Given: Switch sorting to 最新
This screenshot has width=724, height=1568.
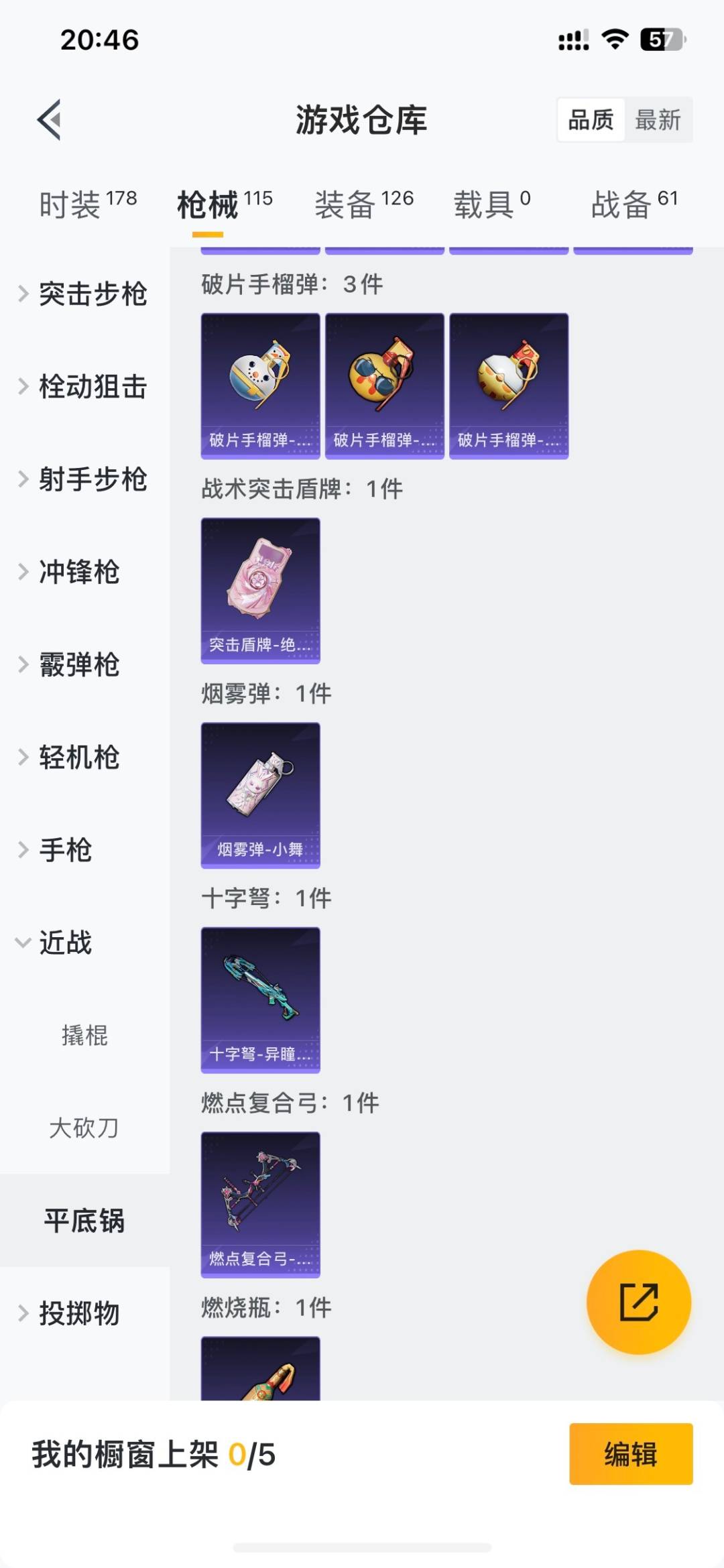Looking at the screenshot, I should click(659, 121).
